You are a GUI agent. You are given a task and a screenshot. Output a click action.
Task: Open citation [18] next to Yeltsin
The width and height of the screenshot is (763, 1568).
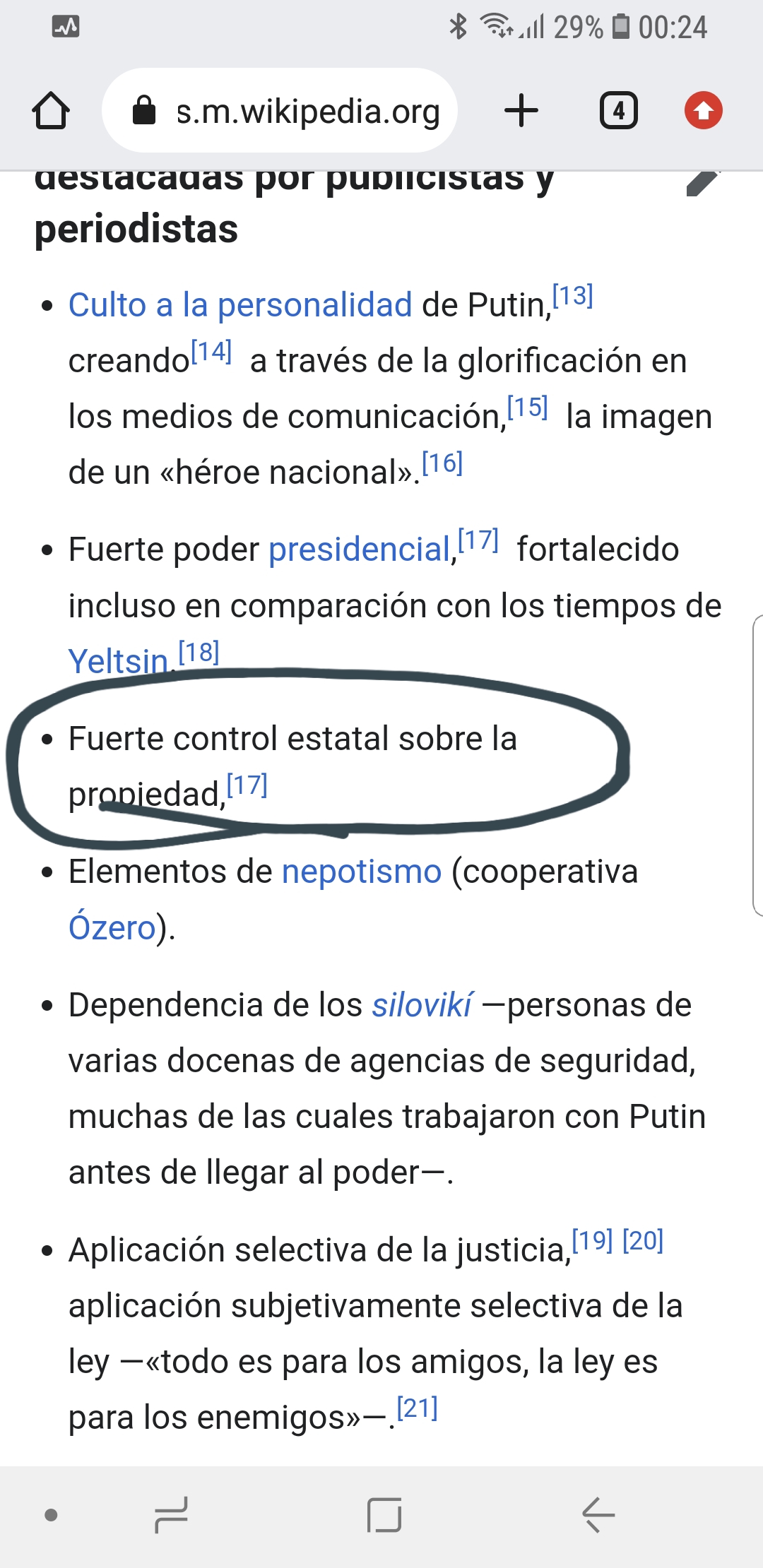point(199,653)
